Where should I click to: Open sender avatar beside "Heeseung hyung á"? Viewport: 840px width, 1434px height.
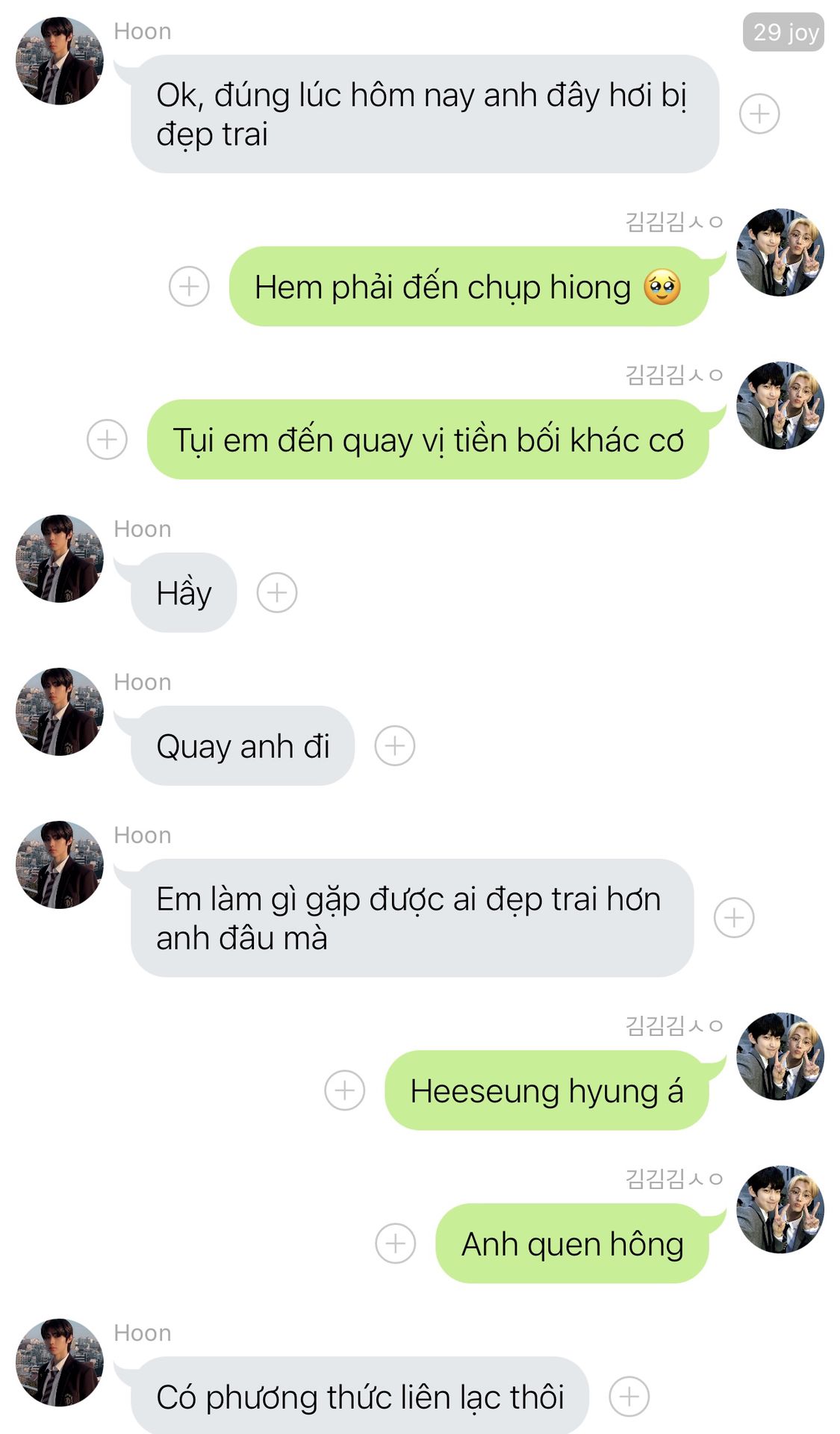(780, 1057)
